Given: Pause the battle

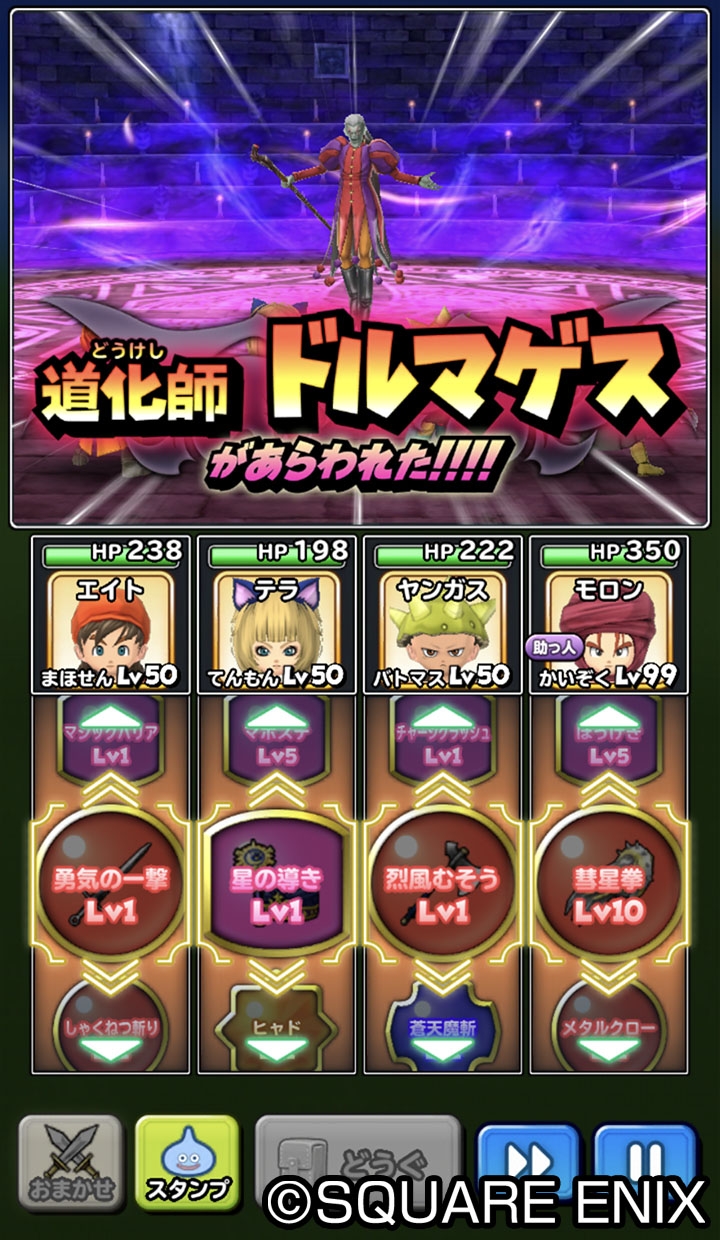Looking at the screenshot, I should click(646, 1160).
